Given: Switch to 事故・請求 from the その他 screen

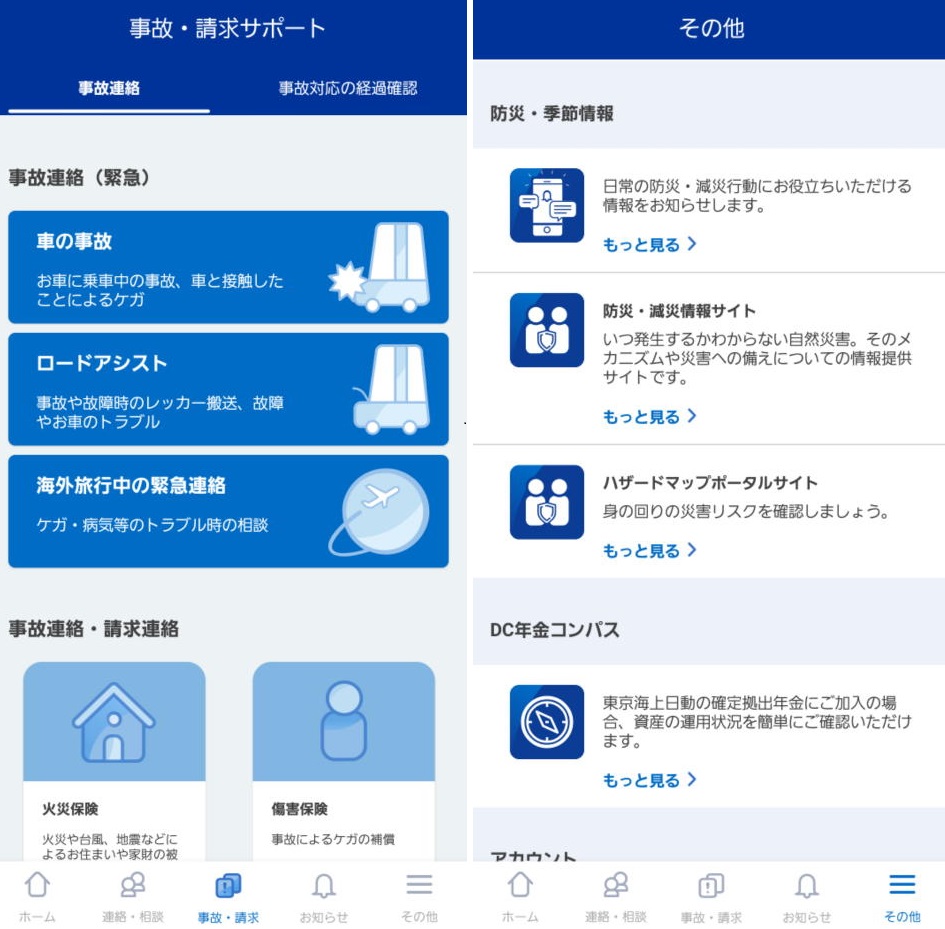Looking at the screenshot, I should click(x=711, y=896).
